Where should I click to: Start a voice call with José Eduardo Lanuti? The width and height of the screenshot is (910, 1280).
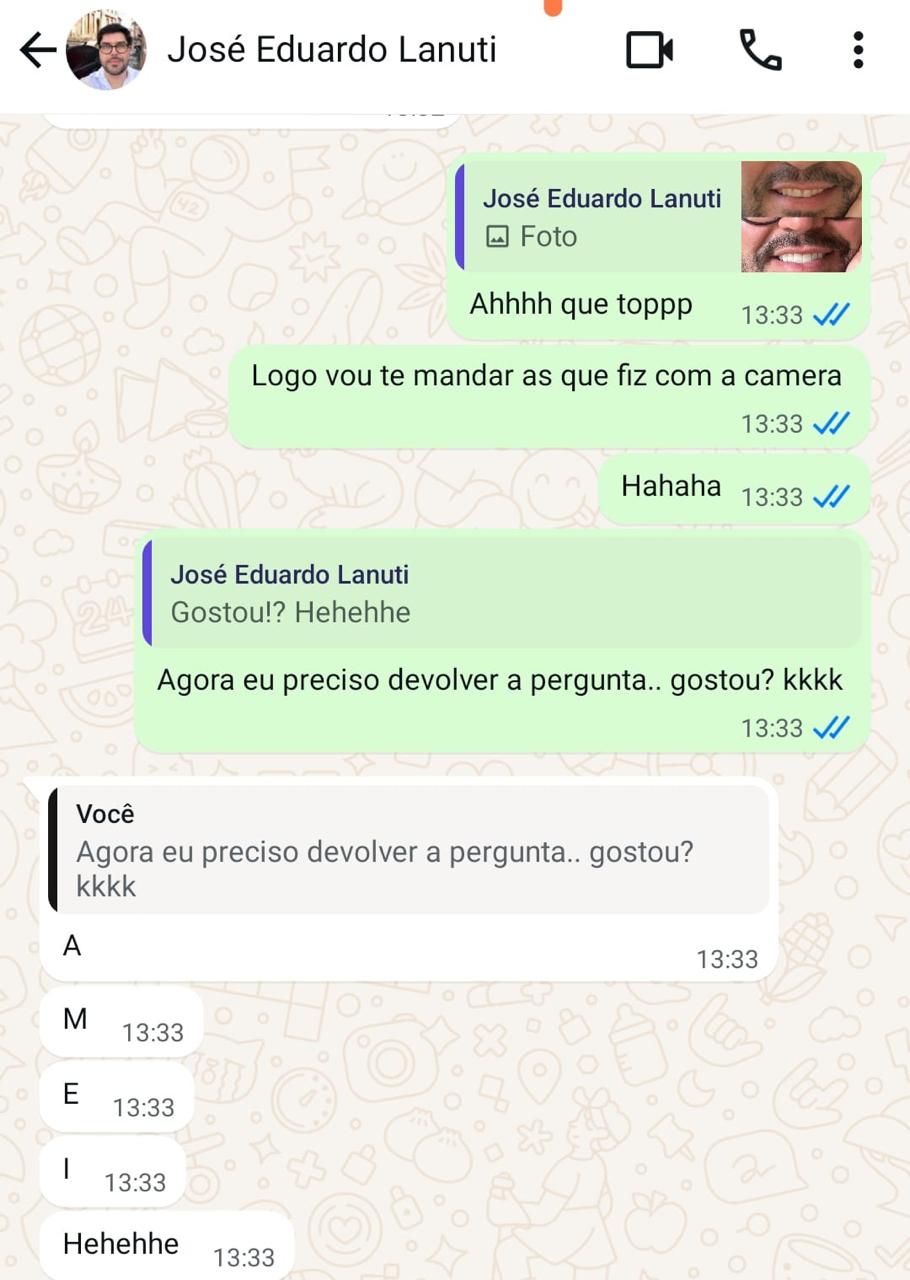tap(760, 50)
